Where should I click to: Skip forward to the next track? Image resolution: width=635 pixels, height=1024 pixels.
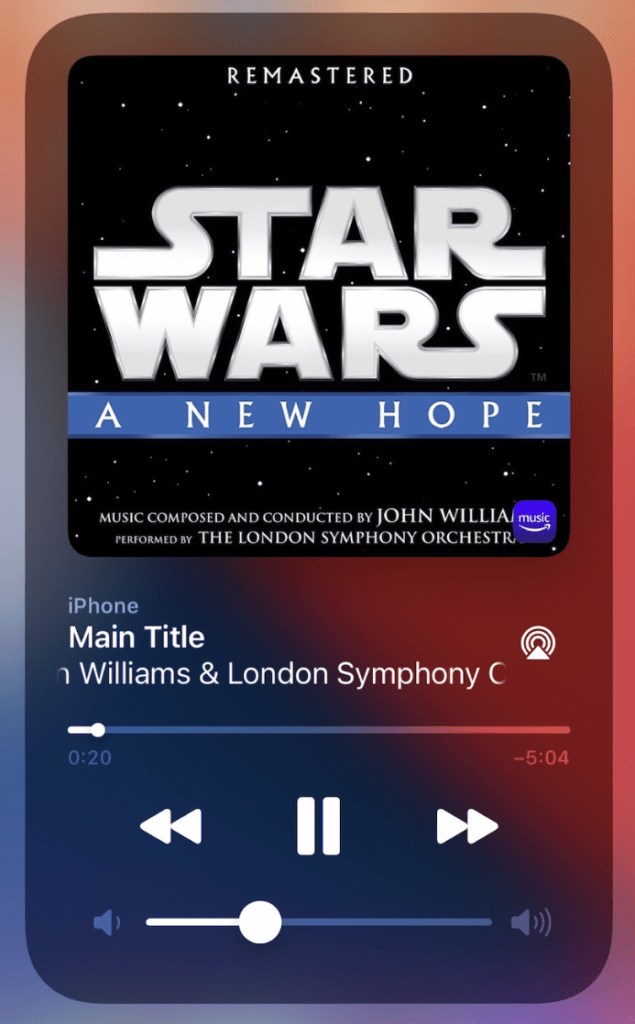pyautogui.click(x=467, y=826)
